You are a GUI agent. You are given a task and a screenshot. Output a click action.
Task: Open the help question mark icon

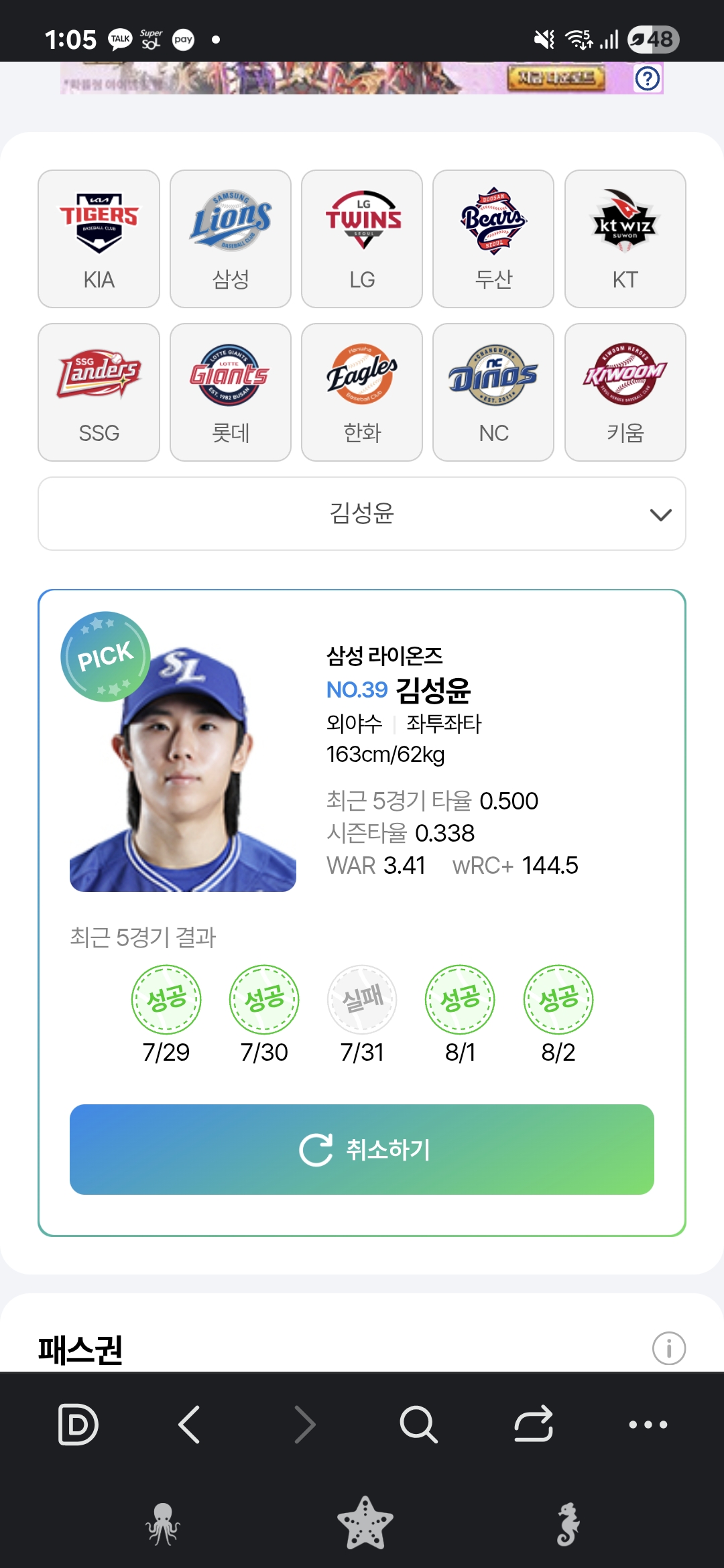point(648,79)
